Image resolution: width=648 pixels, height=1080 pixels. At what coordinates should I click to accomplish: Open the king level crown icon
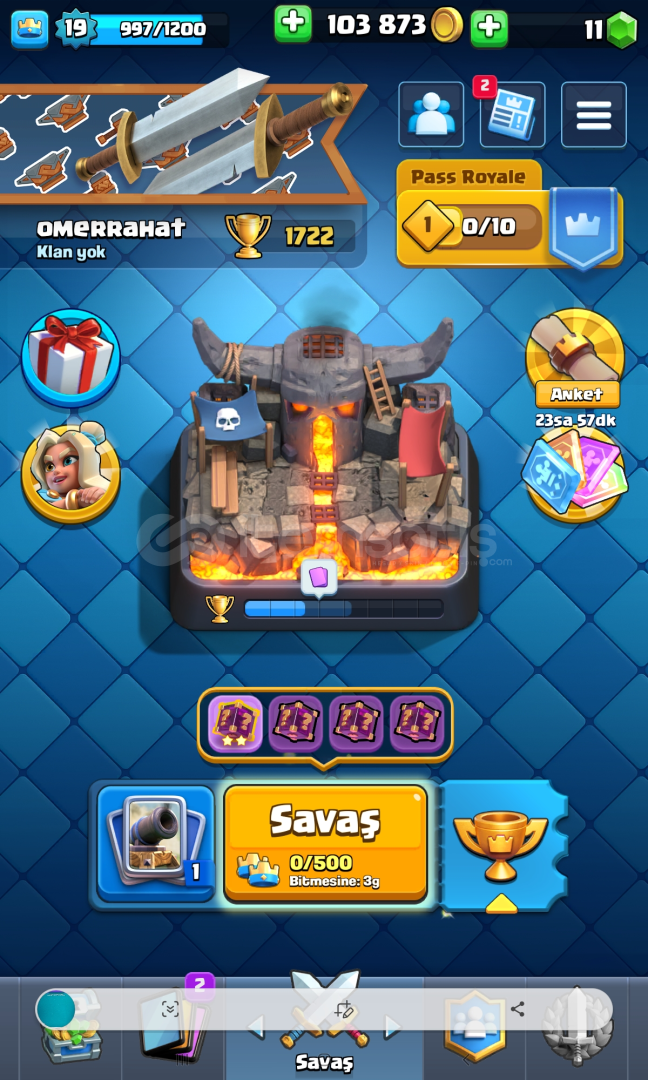pyautogui.click(x=30, y=29)
